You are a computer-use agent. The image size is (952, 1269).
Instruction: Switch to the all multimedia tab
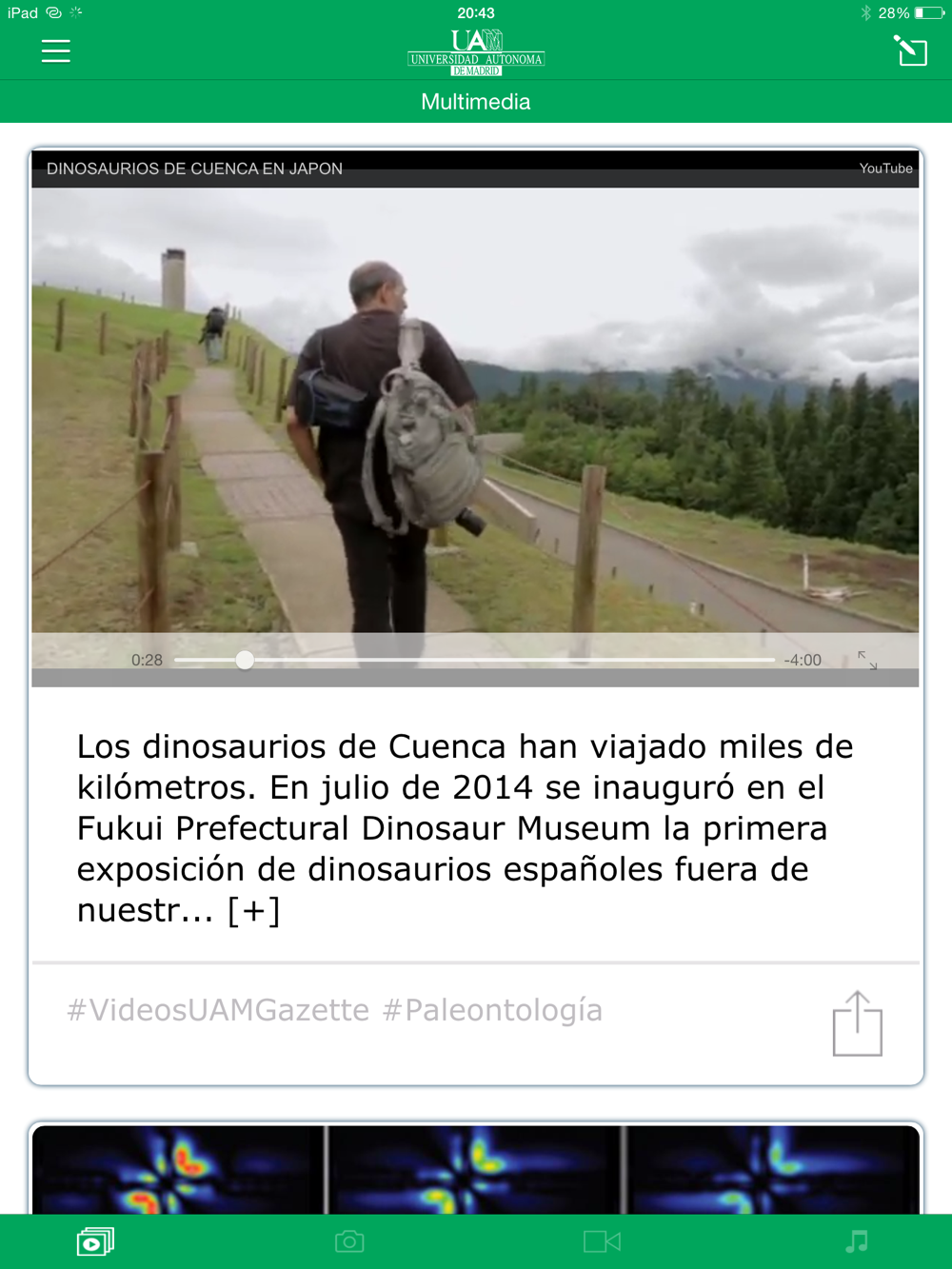95,1241
